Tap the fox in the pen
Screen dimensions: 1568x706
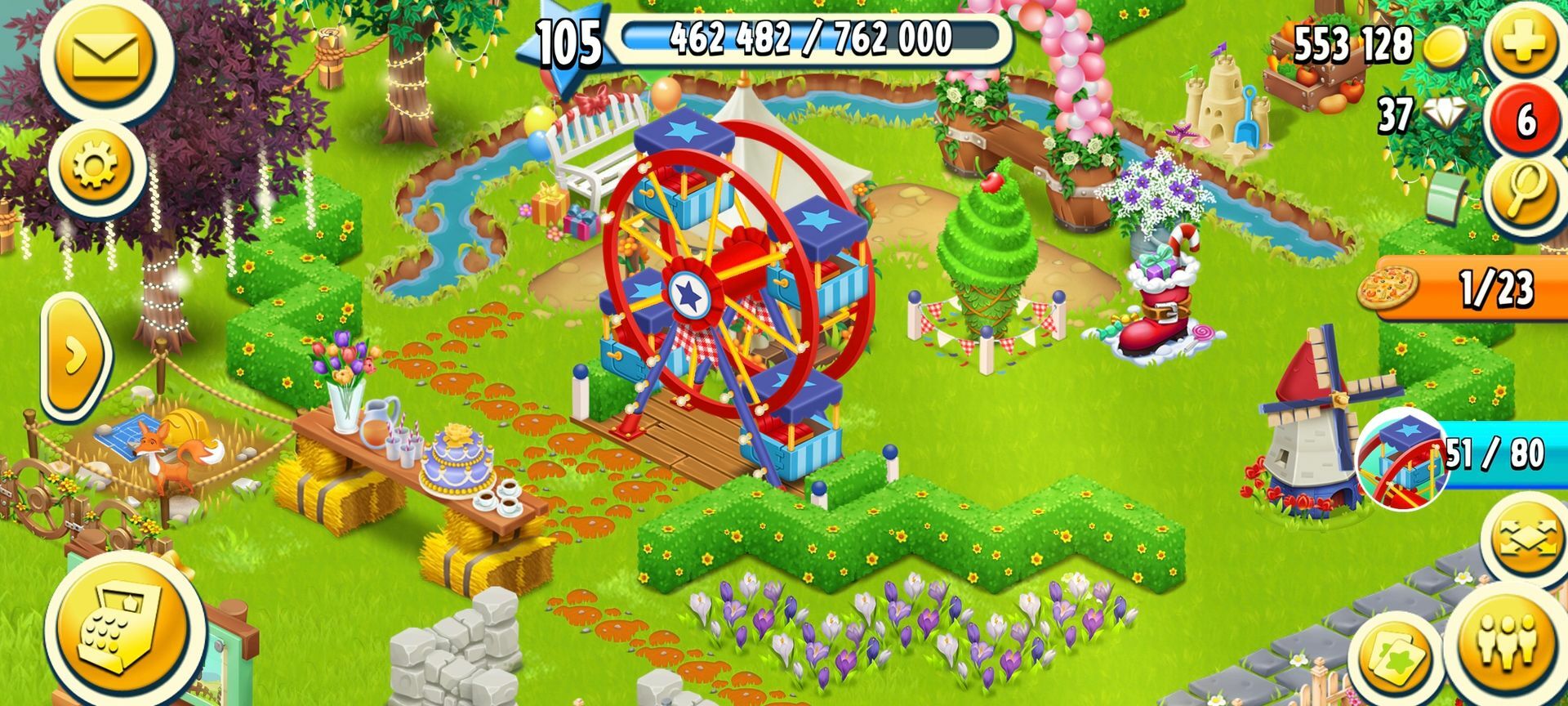pyautogui.click(x=167, y=456)
